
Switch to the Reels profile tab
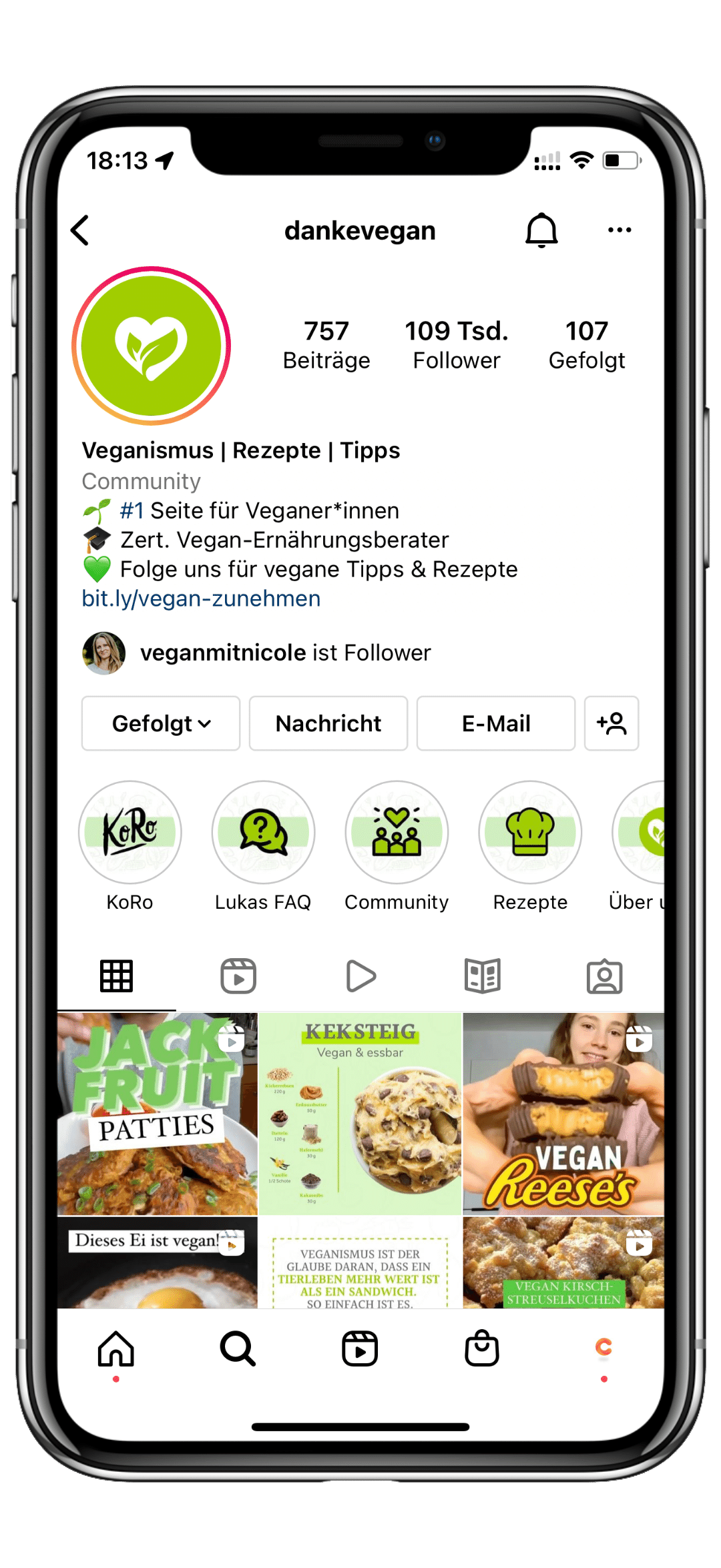(238, 976)
